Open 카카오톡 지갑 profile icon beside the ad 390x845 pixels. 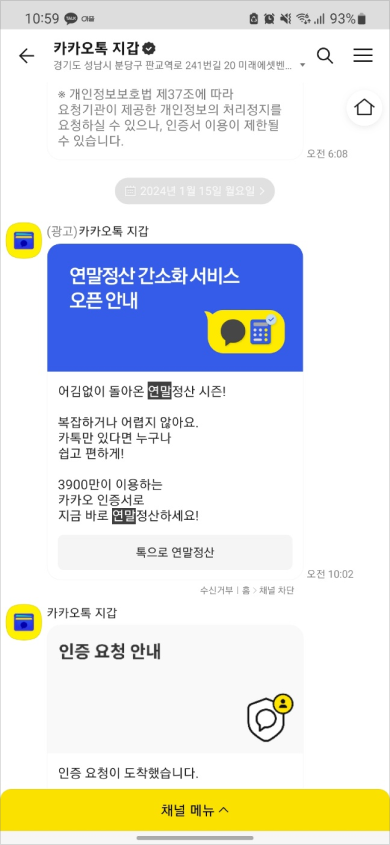pos(24,240)
